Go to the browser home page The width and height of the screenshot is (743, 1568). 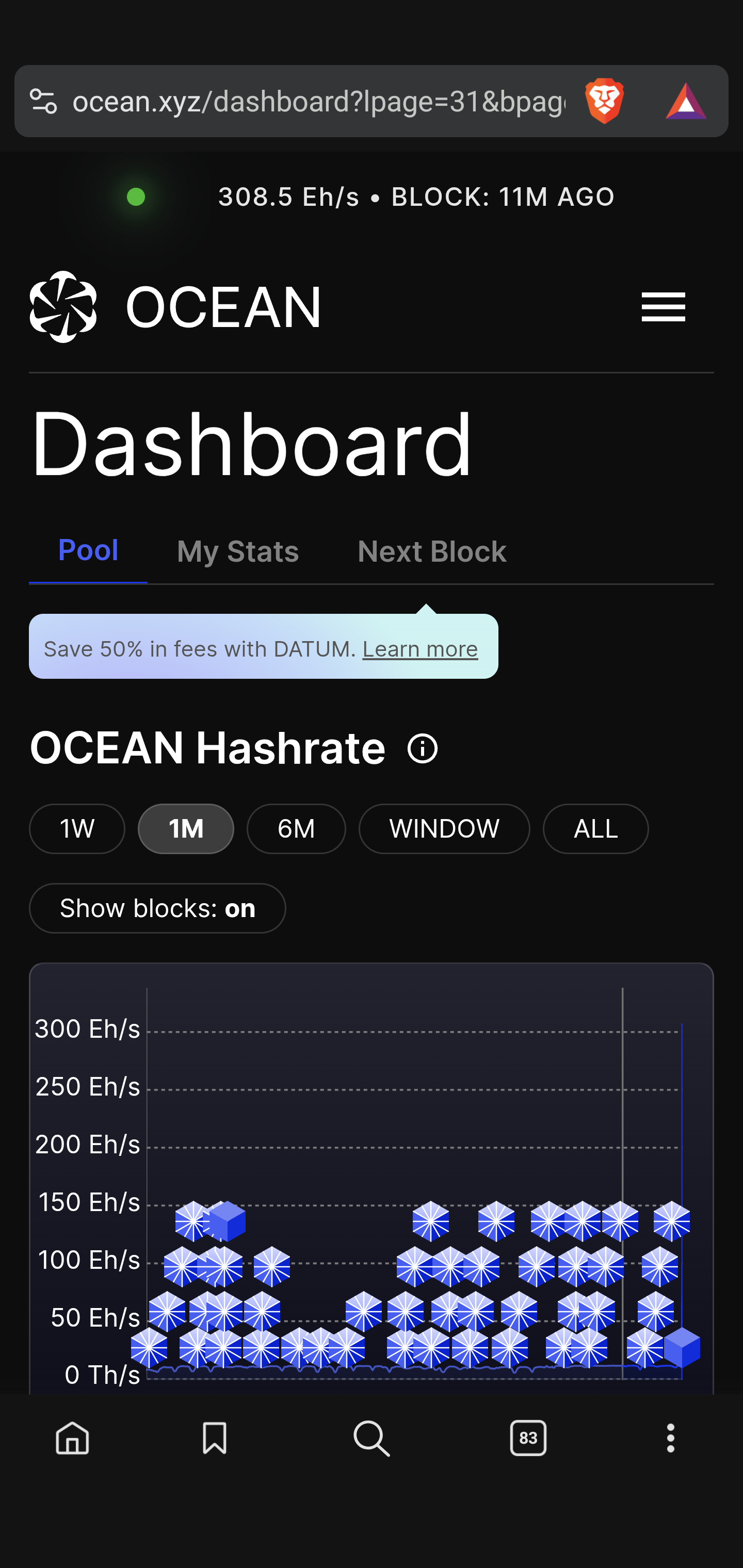(x=72, y=1439)
